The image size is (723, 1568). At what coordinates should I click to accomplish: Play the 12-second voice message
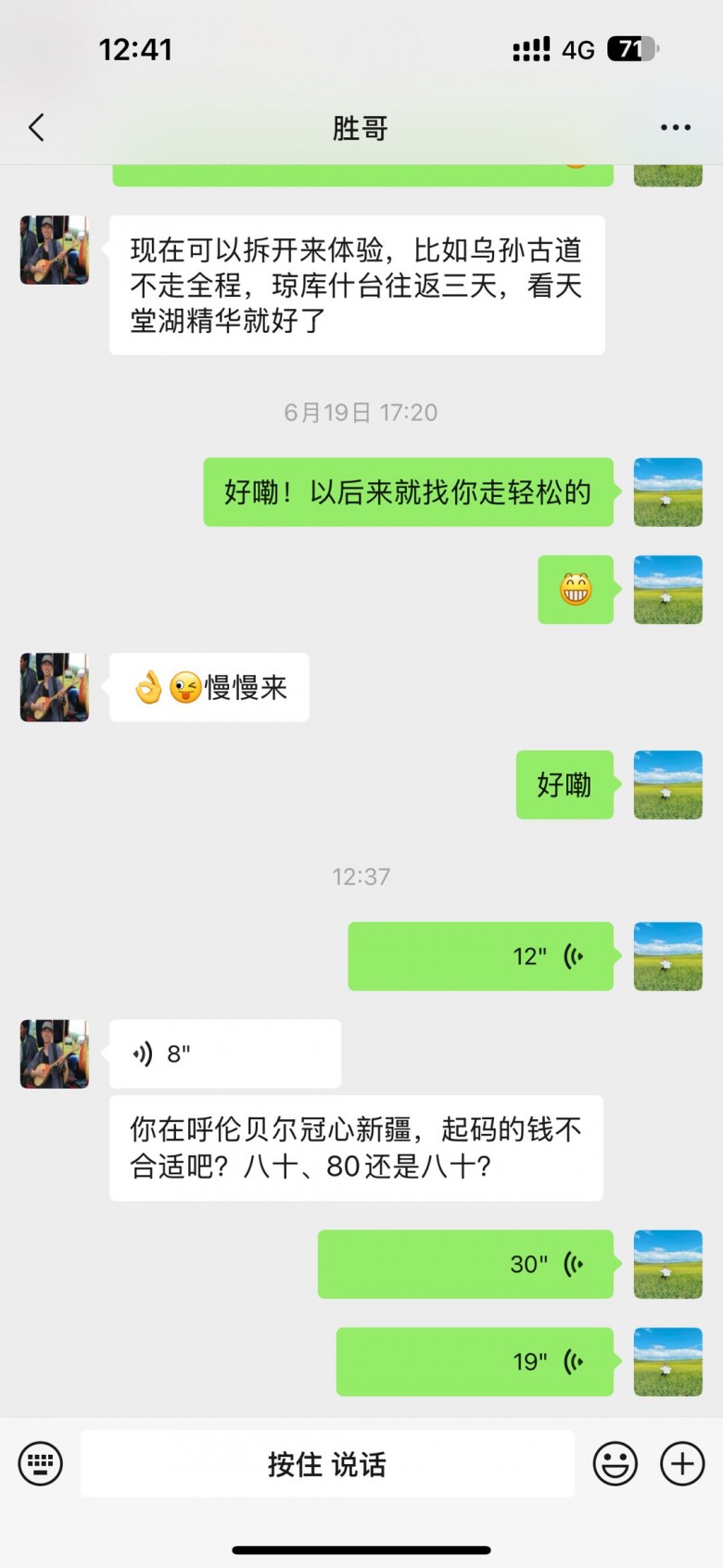(x=480, y=956)
